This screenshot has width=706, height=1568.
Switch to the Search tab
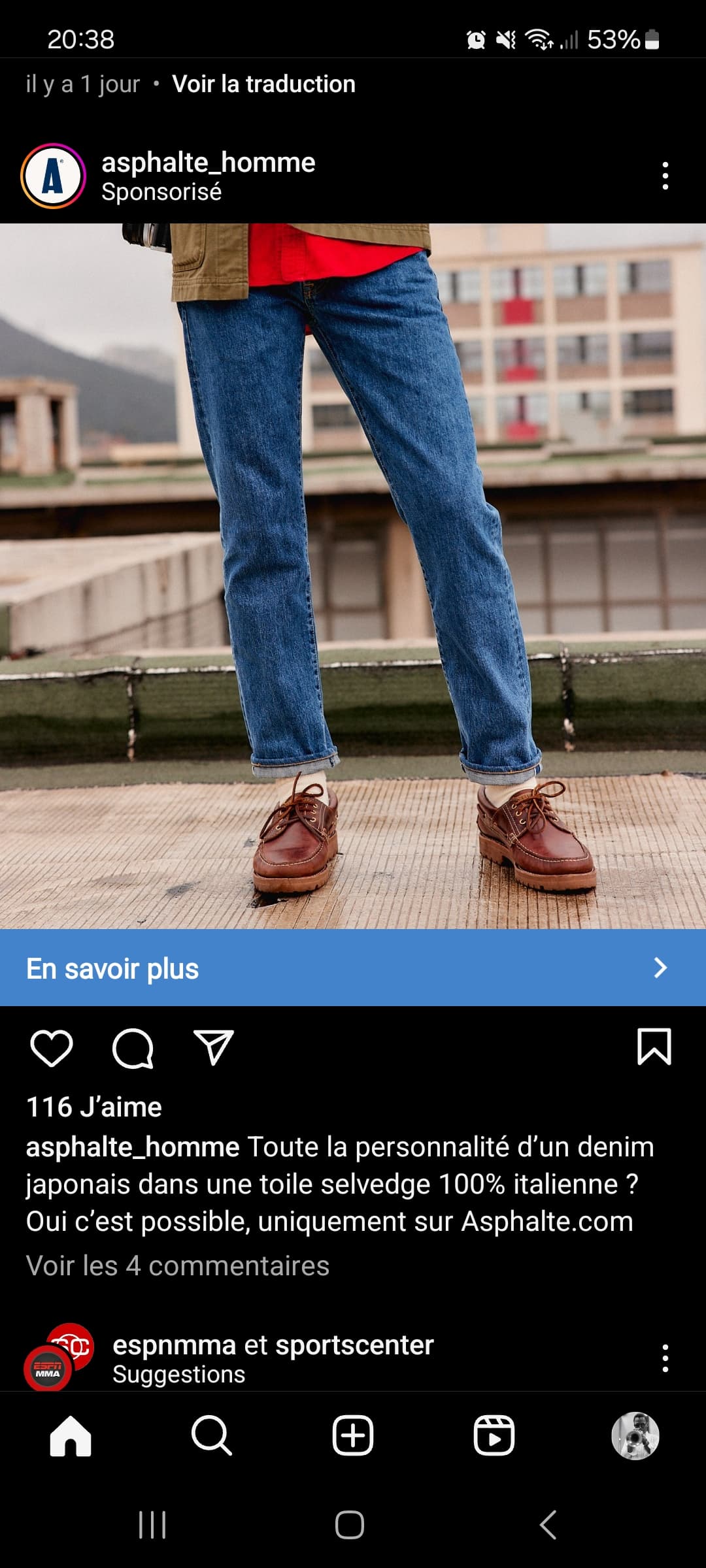211,1436
